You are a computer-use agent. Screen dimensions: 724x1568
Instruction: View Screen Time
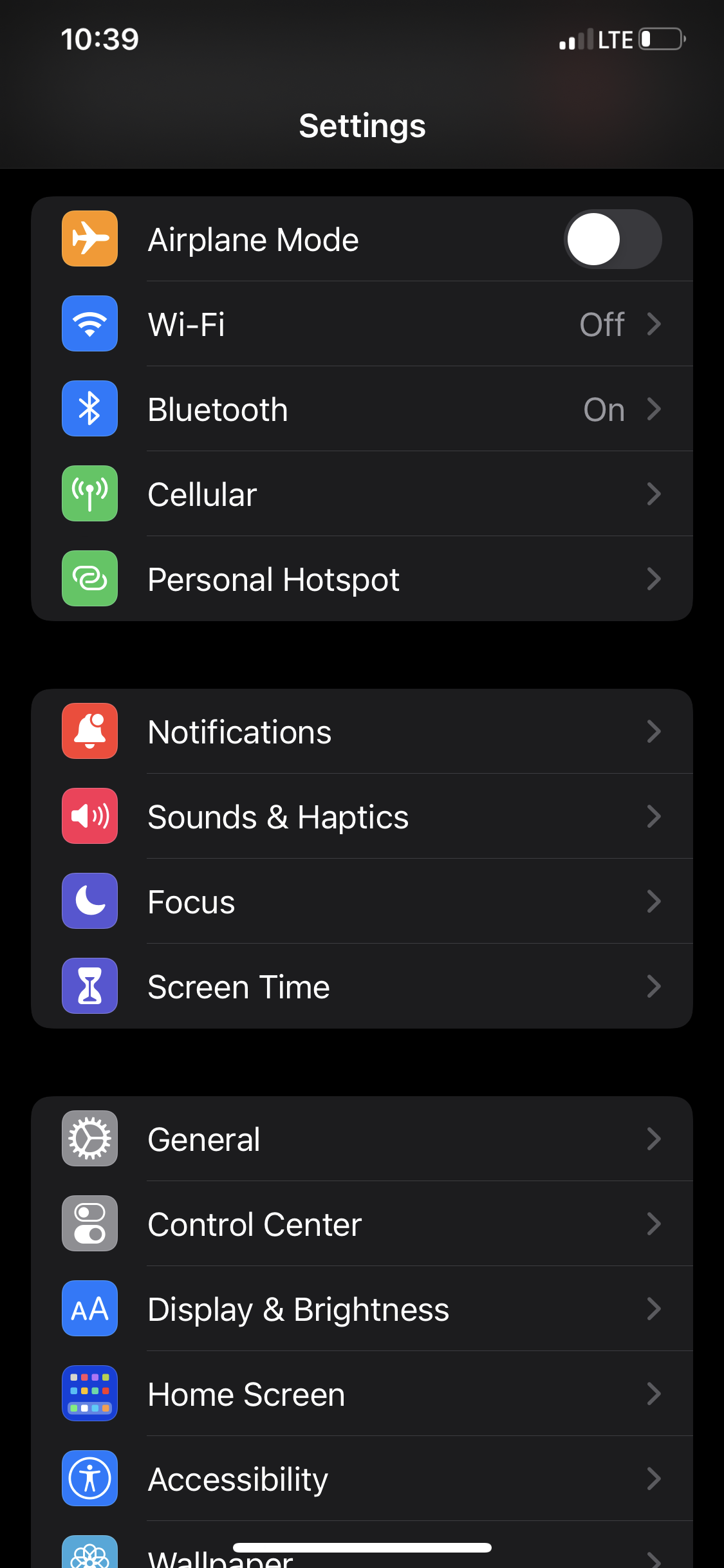(362, 986)
